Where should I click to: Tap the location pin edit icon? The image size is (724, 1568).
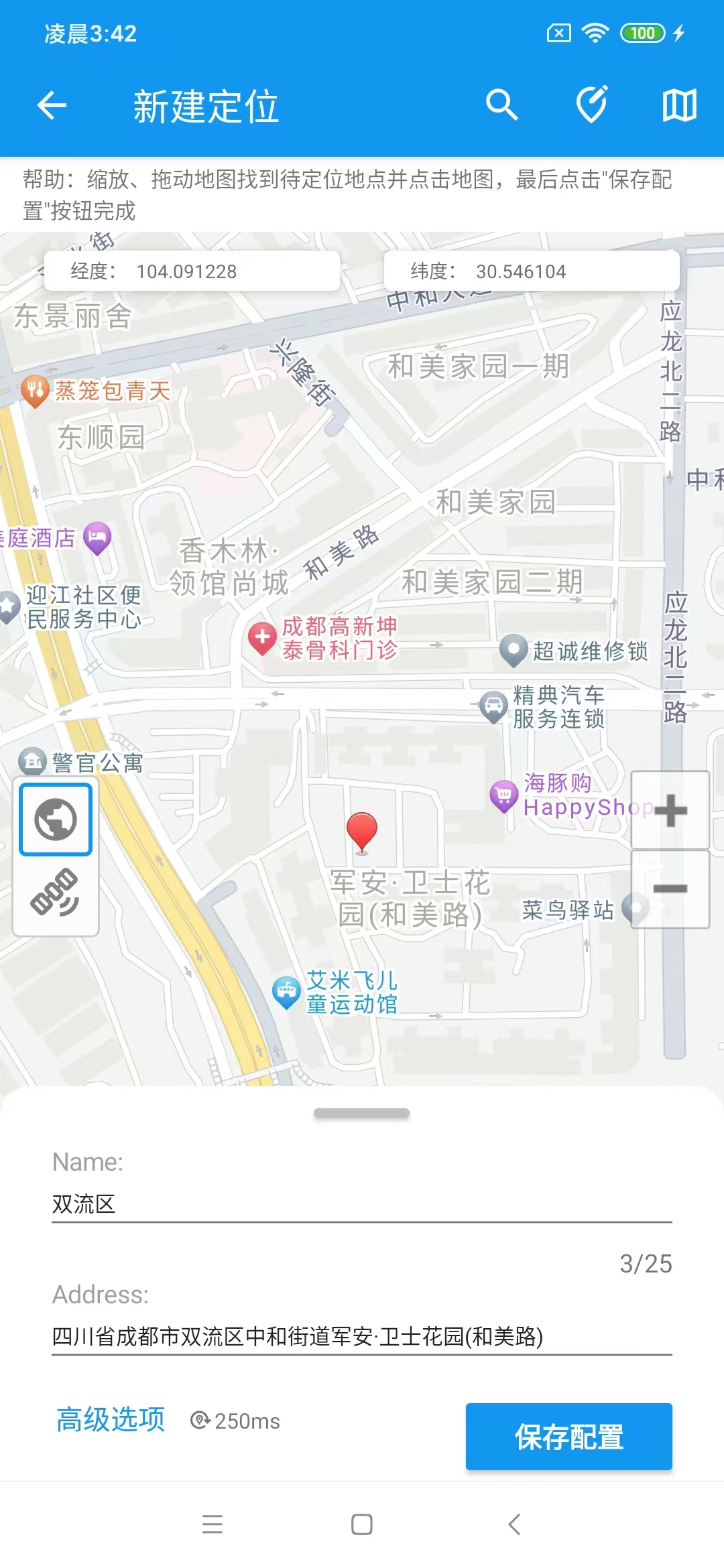pos(592,105)
